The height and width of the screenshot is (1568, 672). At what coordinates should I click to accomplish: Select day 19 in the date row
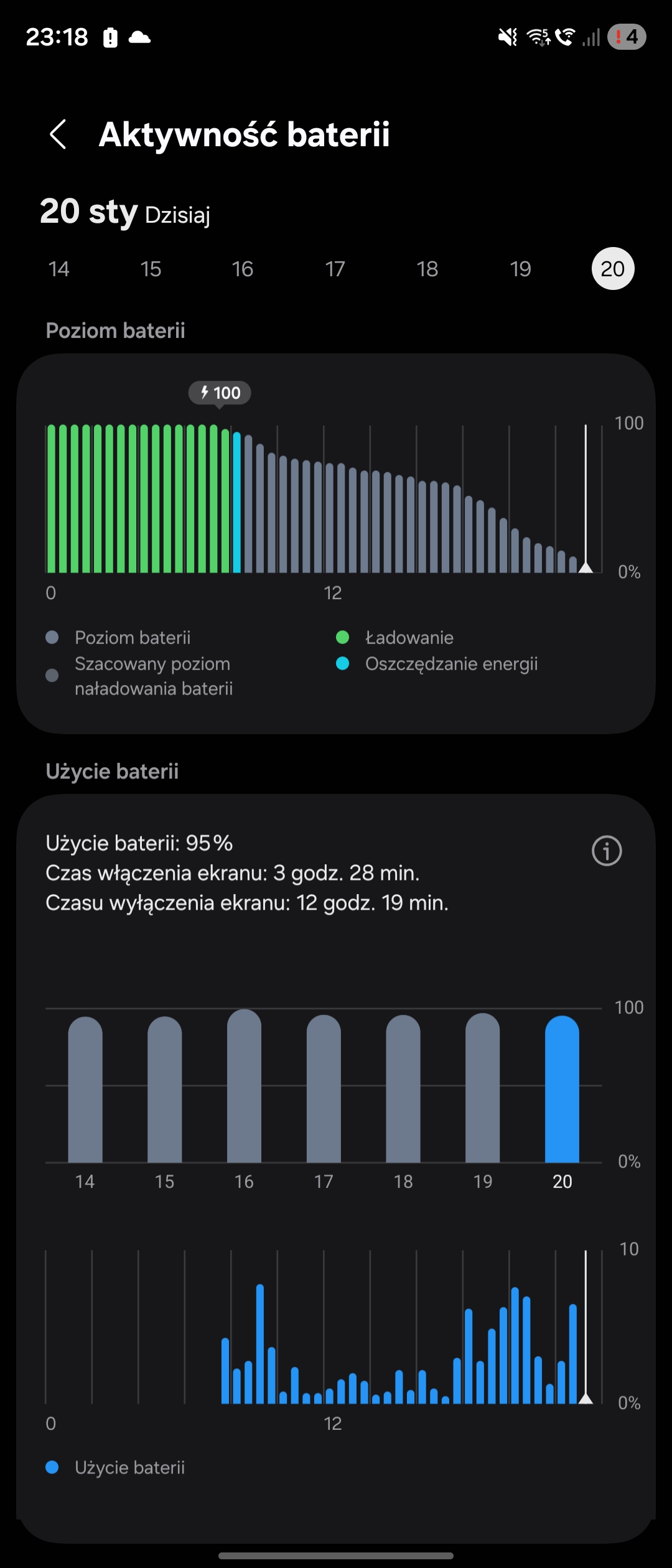(520, 269)
